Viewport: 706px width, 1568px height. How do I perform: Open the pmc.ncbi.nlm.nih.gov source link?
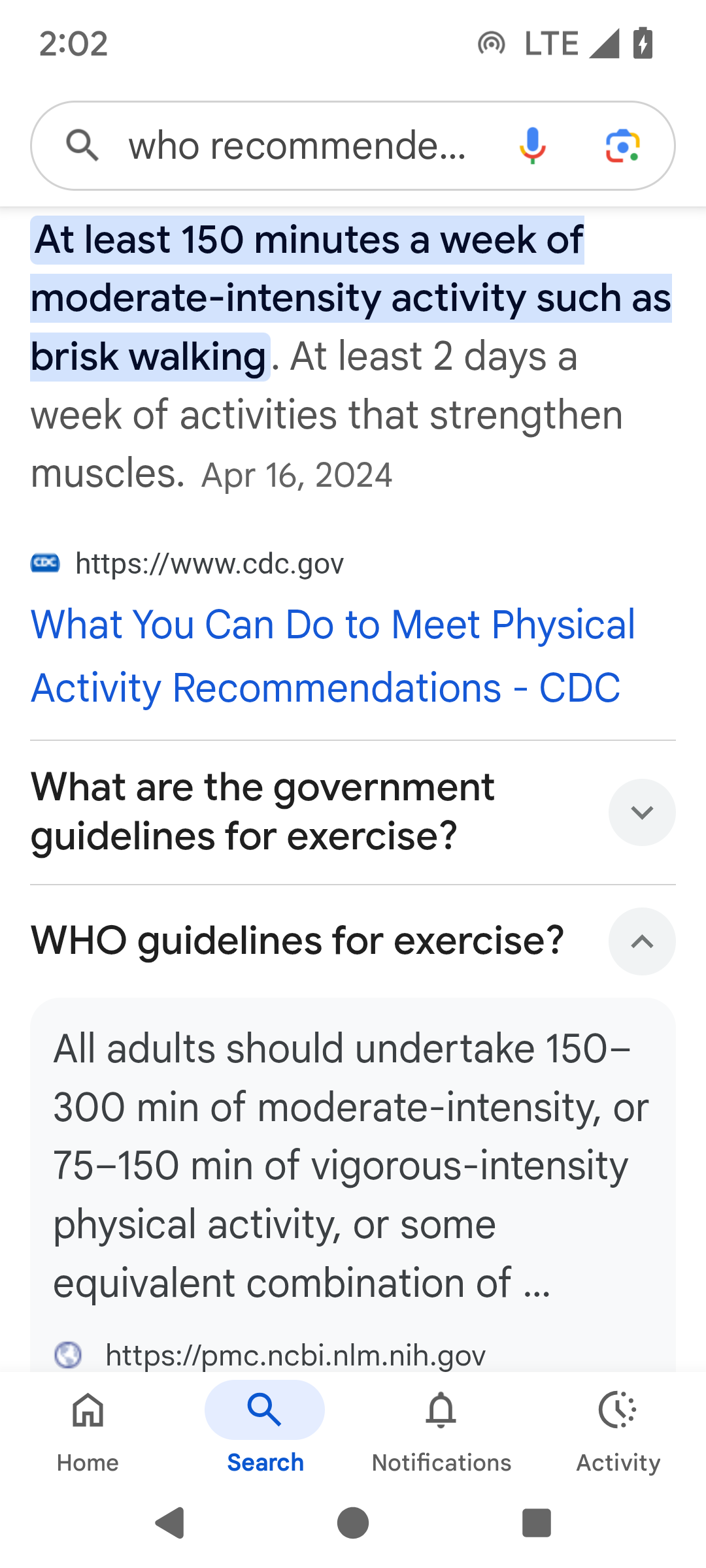tap(295, 1355)
